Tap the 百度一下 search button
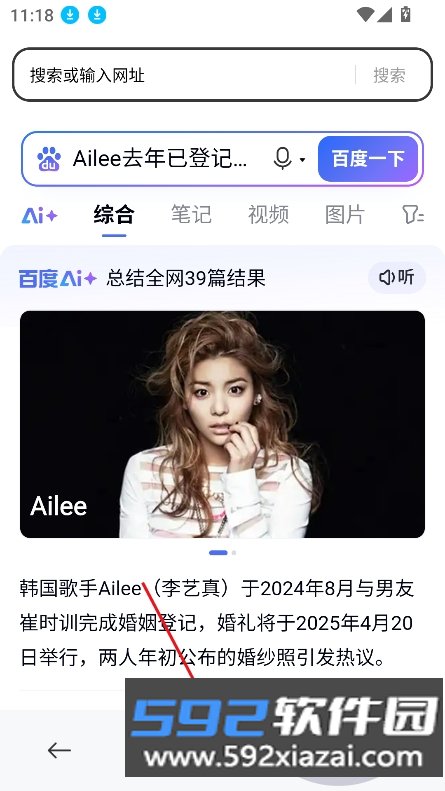 click(x=368, y=159)
